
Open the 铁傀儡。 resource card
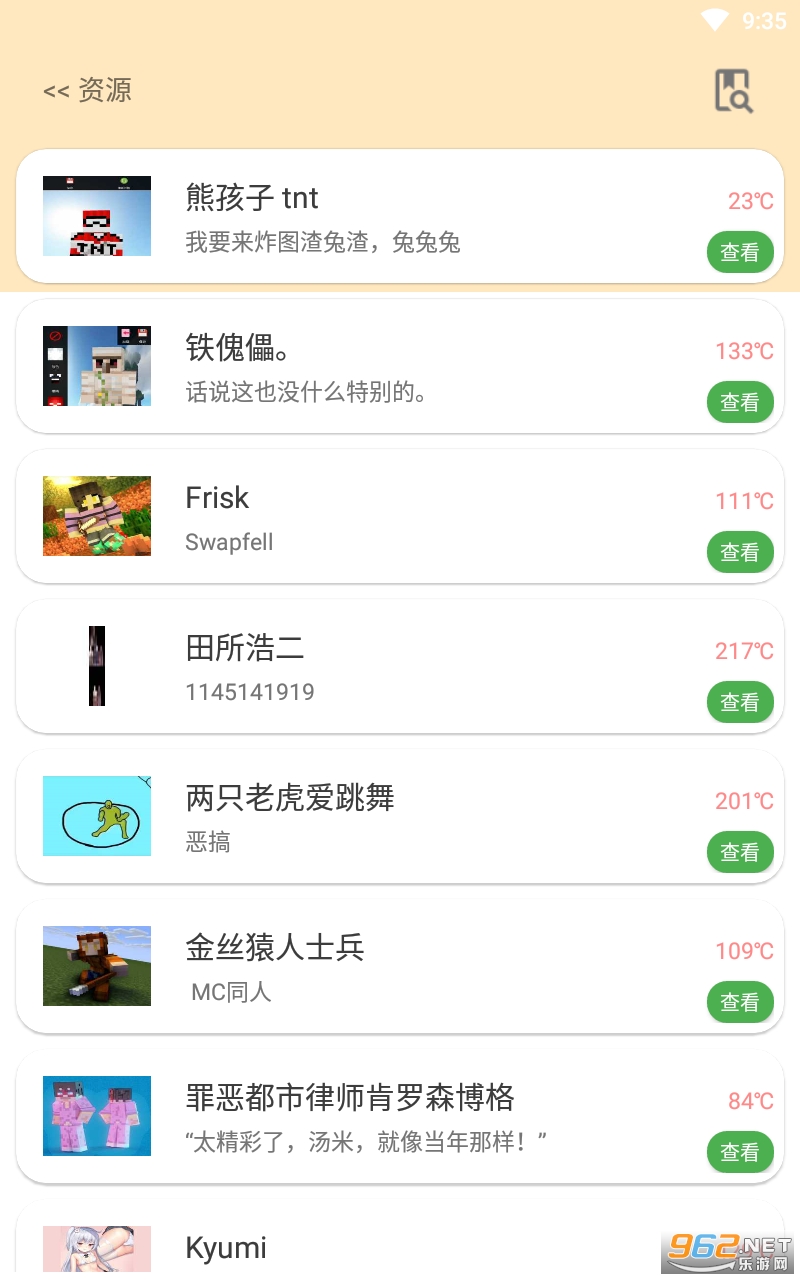400,366
